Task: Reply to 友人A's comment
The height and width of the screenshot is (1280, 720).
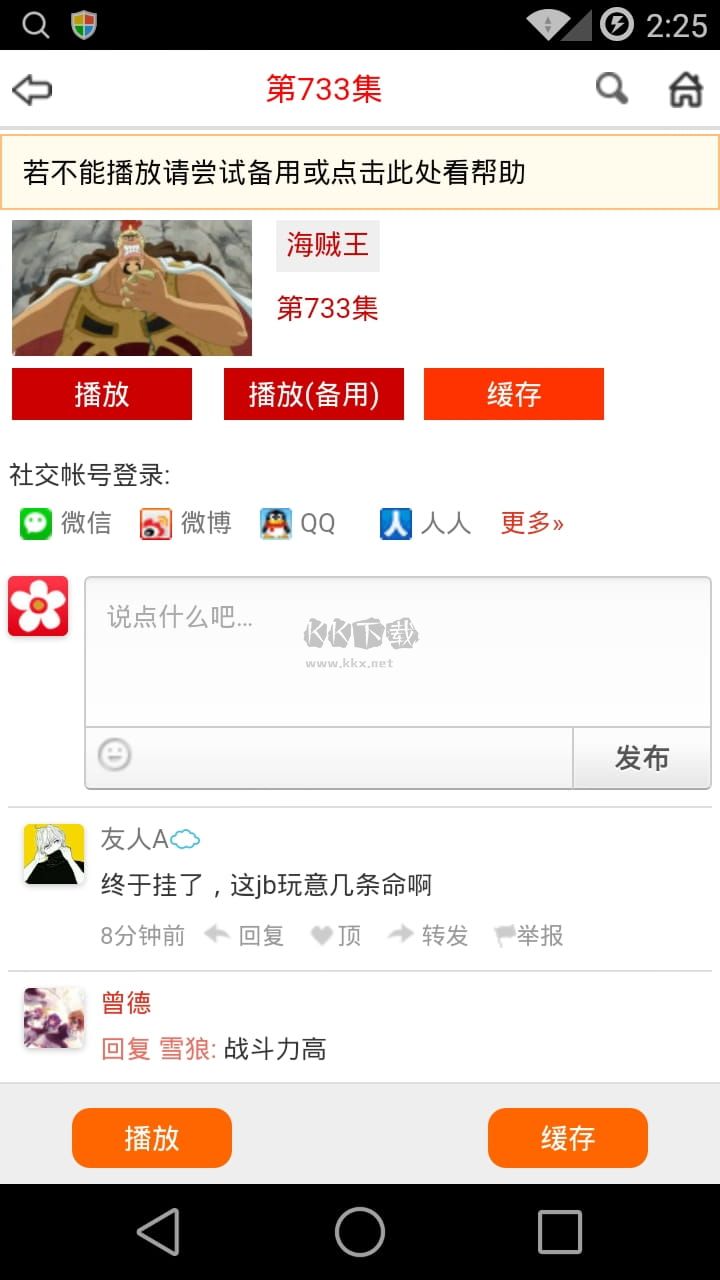Action: pyautogui.click(x=246, y=935)
